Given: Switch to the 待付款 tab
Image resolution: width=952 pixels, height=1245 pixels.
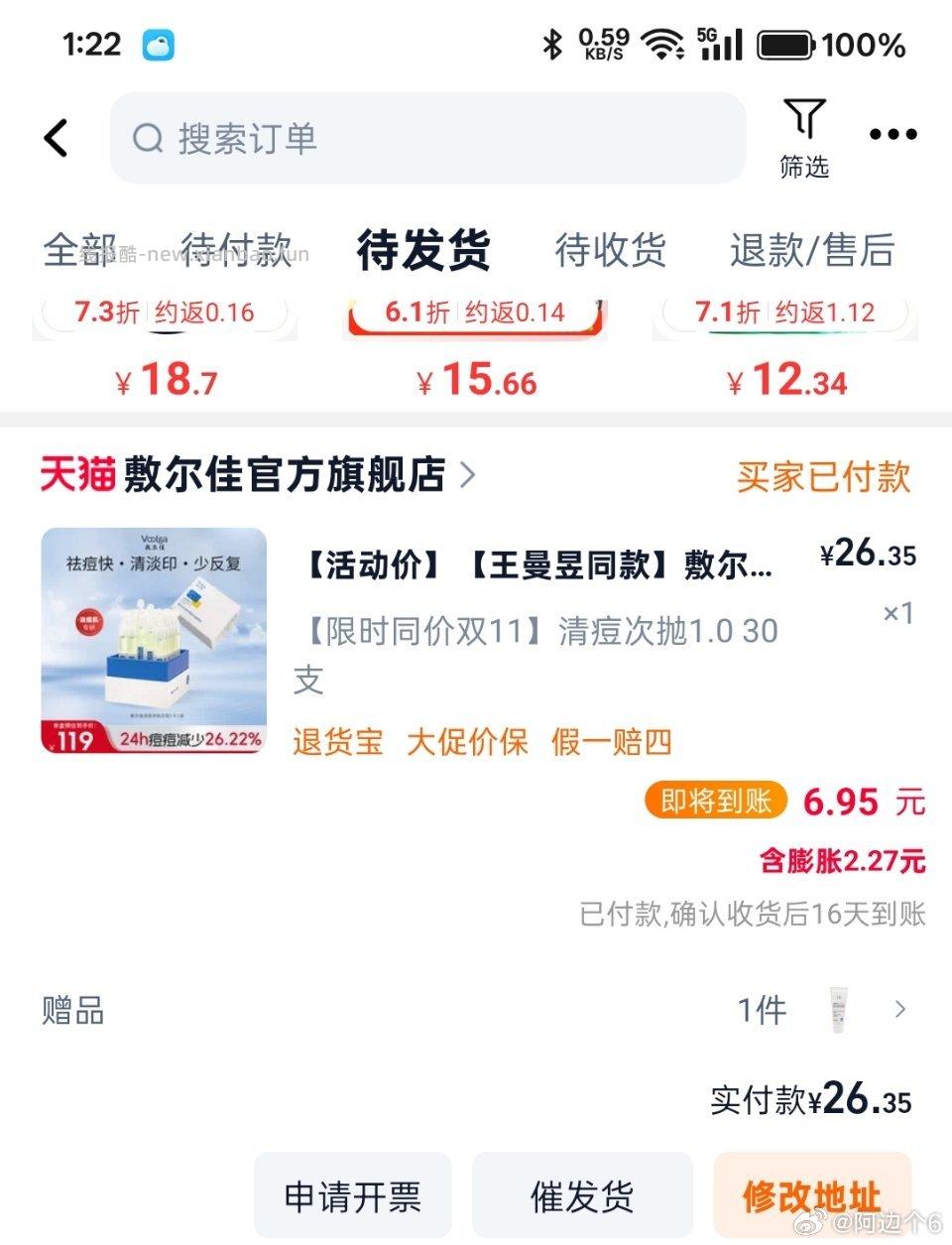Looking at the screenshot, I should 235,251.
